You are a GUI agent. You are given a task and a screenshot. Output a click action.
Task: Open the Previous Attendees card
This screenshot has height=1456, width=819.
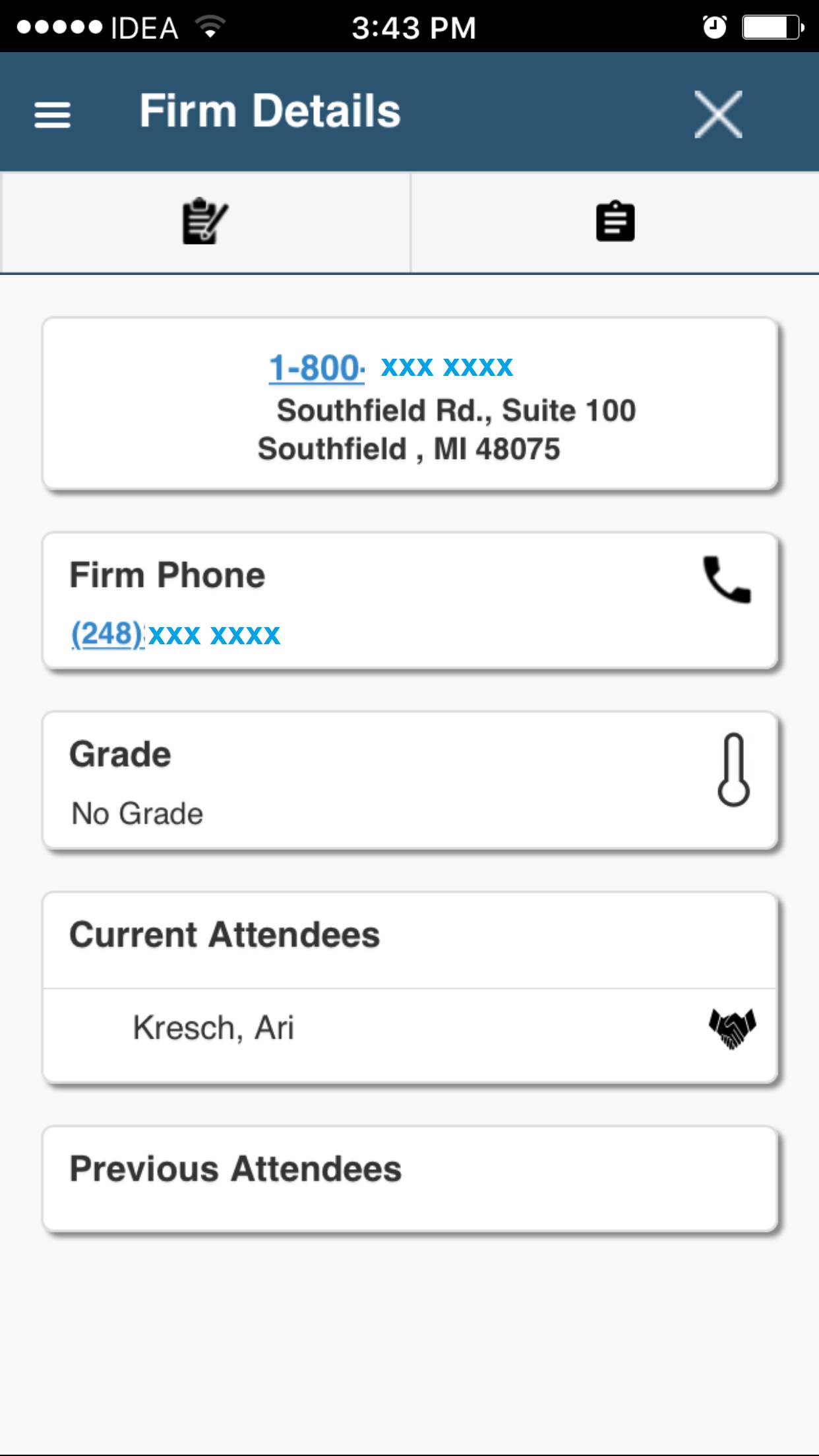(409, 1178)
